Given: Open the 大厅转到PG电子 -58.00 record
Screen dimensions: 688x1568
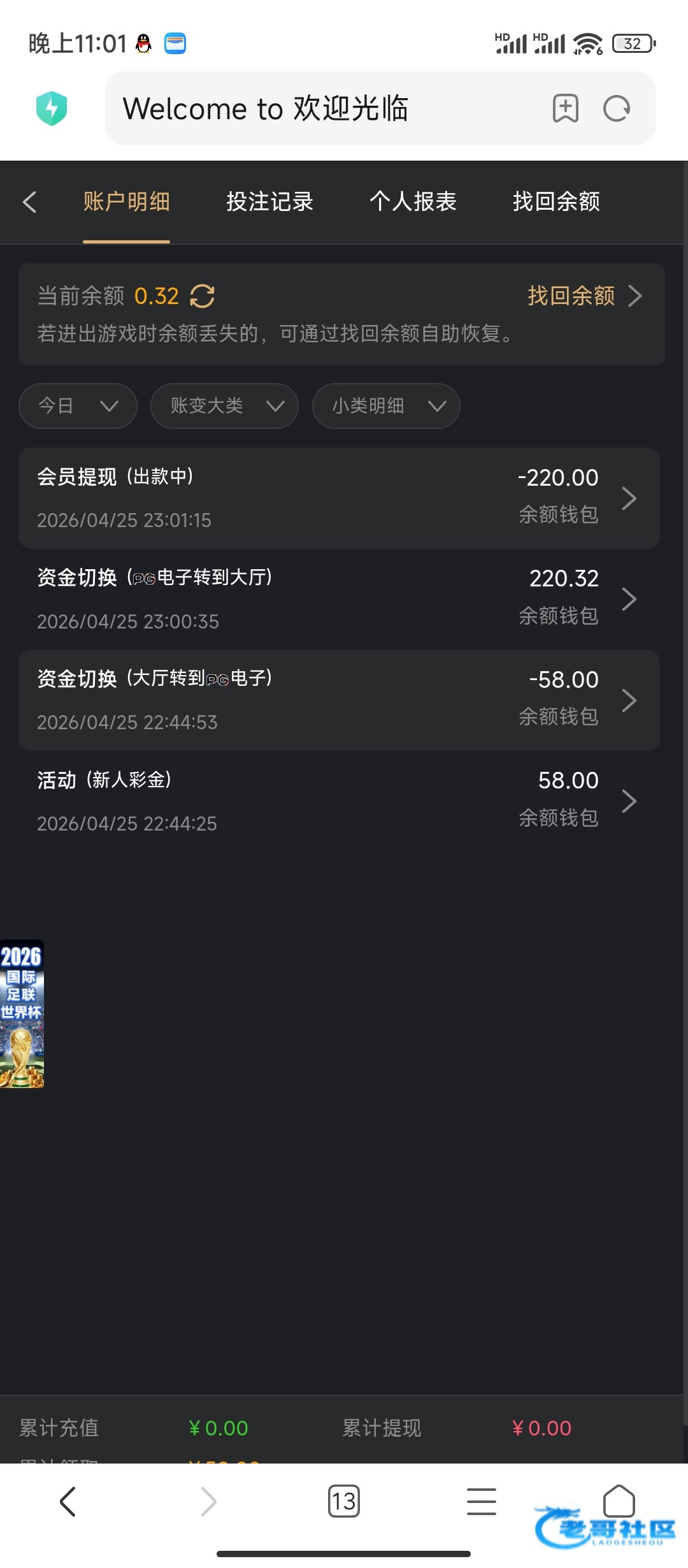Looking at the screenshot, I should click(339, 700).
